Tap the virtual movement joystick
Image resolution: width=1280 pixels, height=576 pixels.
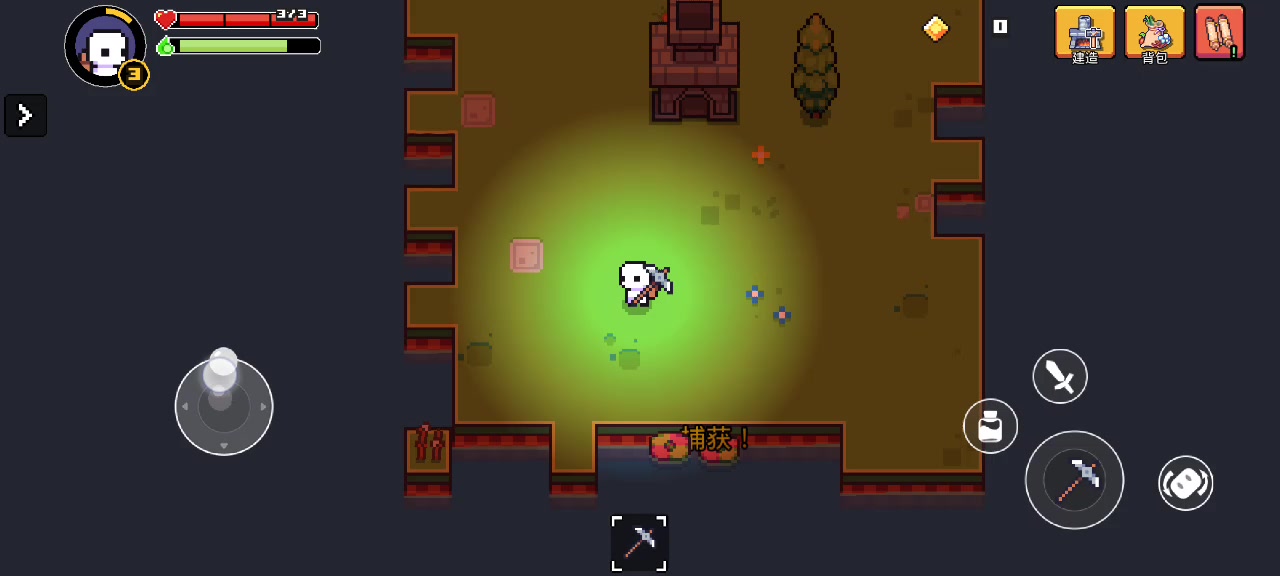click(x=224, y=405)
